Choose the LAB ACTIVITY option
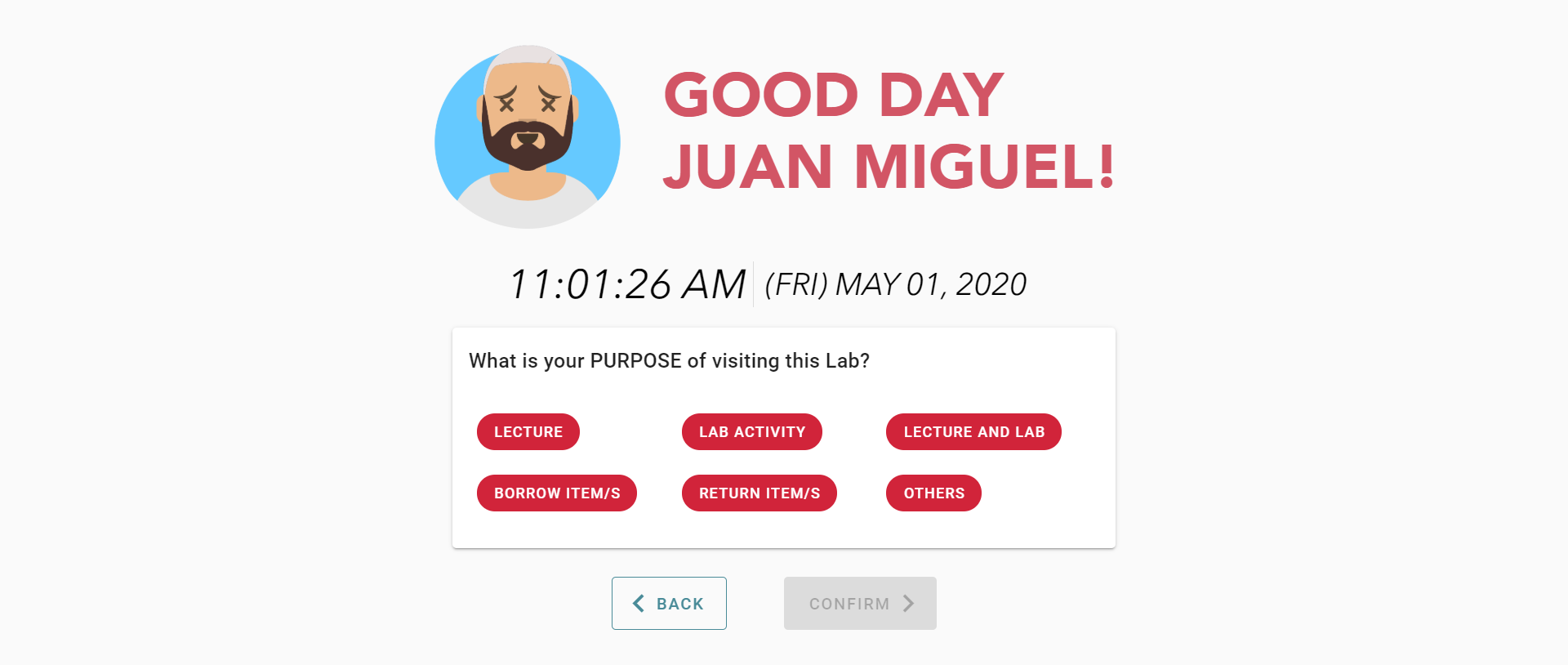The width and height of the screenshot is (1568, 665). (x=751, y=431)
